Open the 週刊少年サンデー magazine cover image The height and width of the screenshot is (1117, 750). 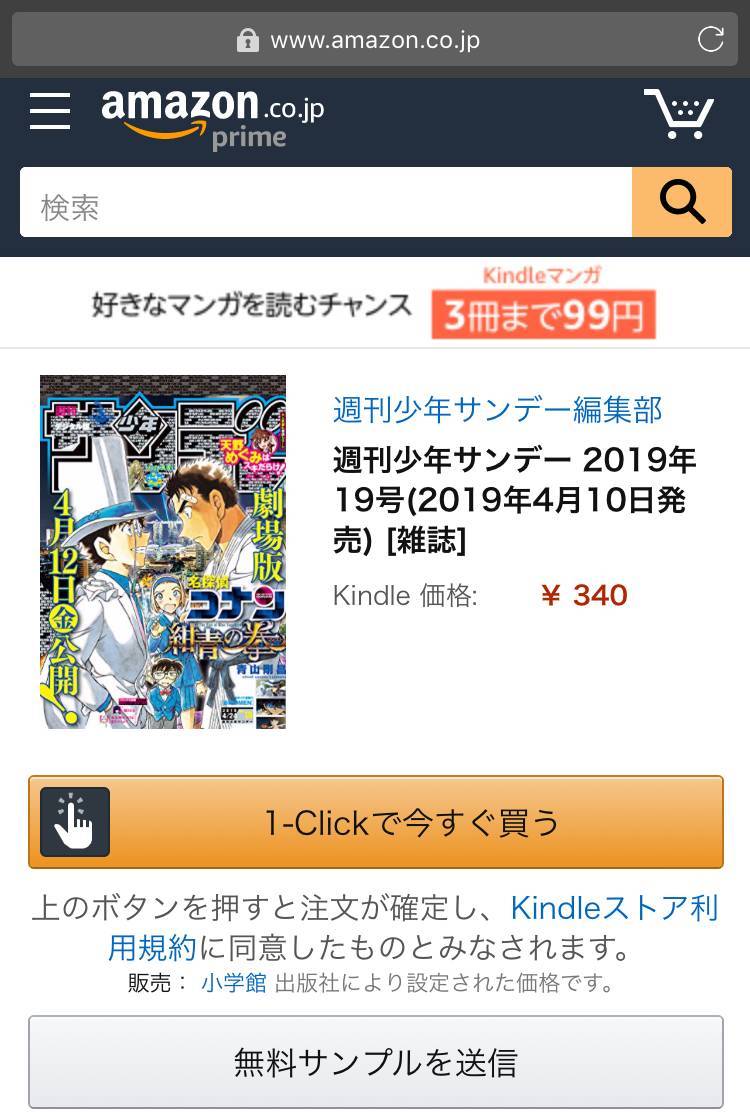[x=163, y=551]
